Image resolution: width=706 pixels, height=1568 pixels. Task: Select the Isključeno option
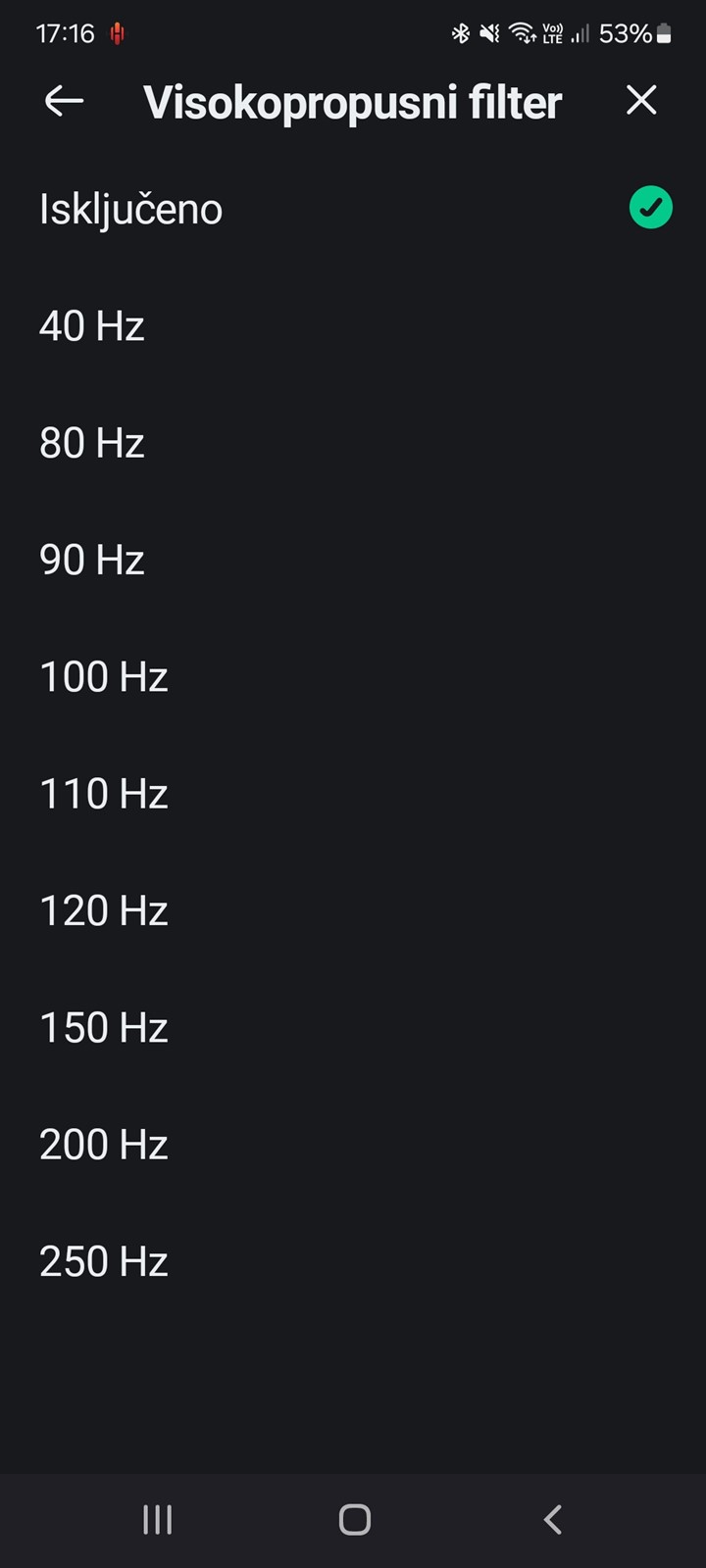[x=353, y=209]
